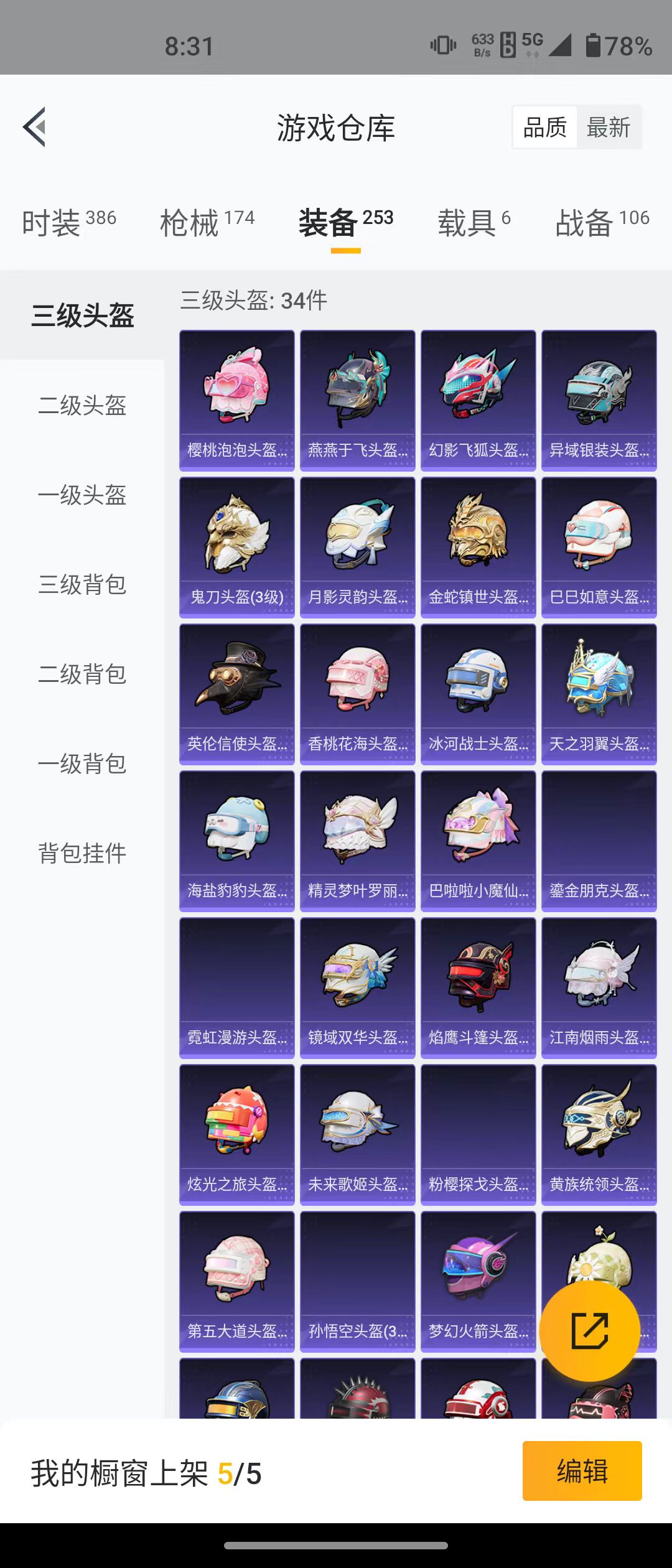Open the 樱桃泡泡头盔 item
Image resolution: width=672 pixels, height=1568 pixels.
tap(237, 400)
